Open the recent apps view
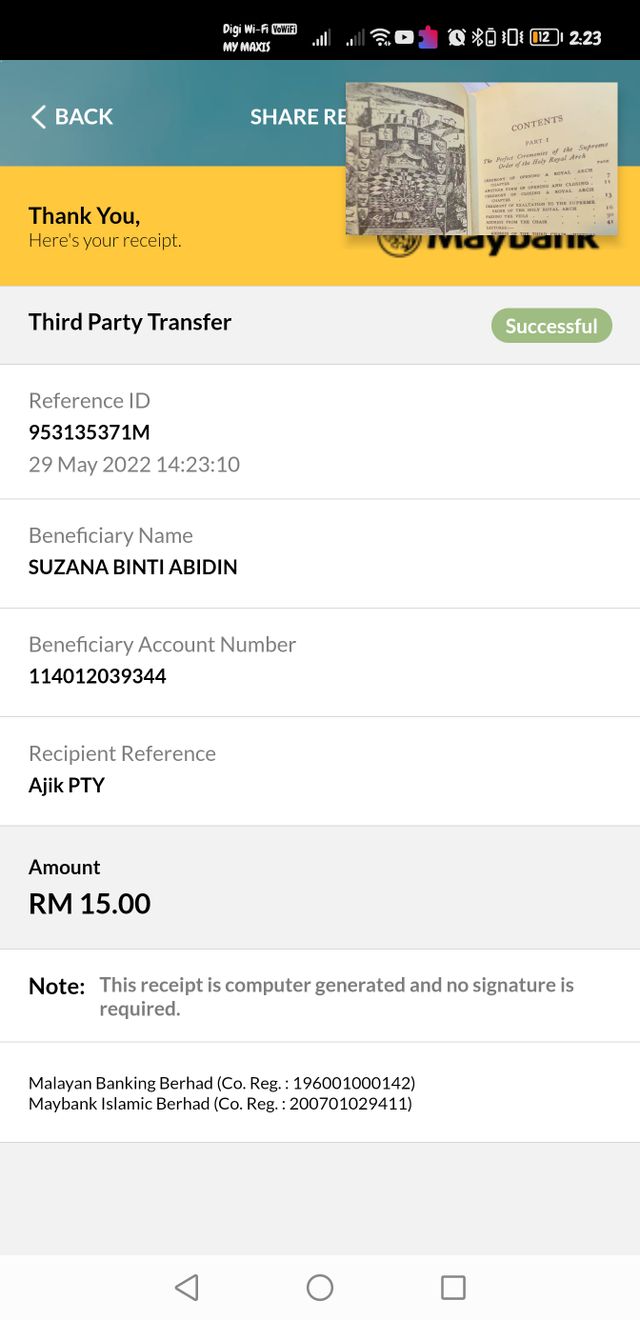Viewport: 640px width, 1320px height. pos(453,1287)
